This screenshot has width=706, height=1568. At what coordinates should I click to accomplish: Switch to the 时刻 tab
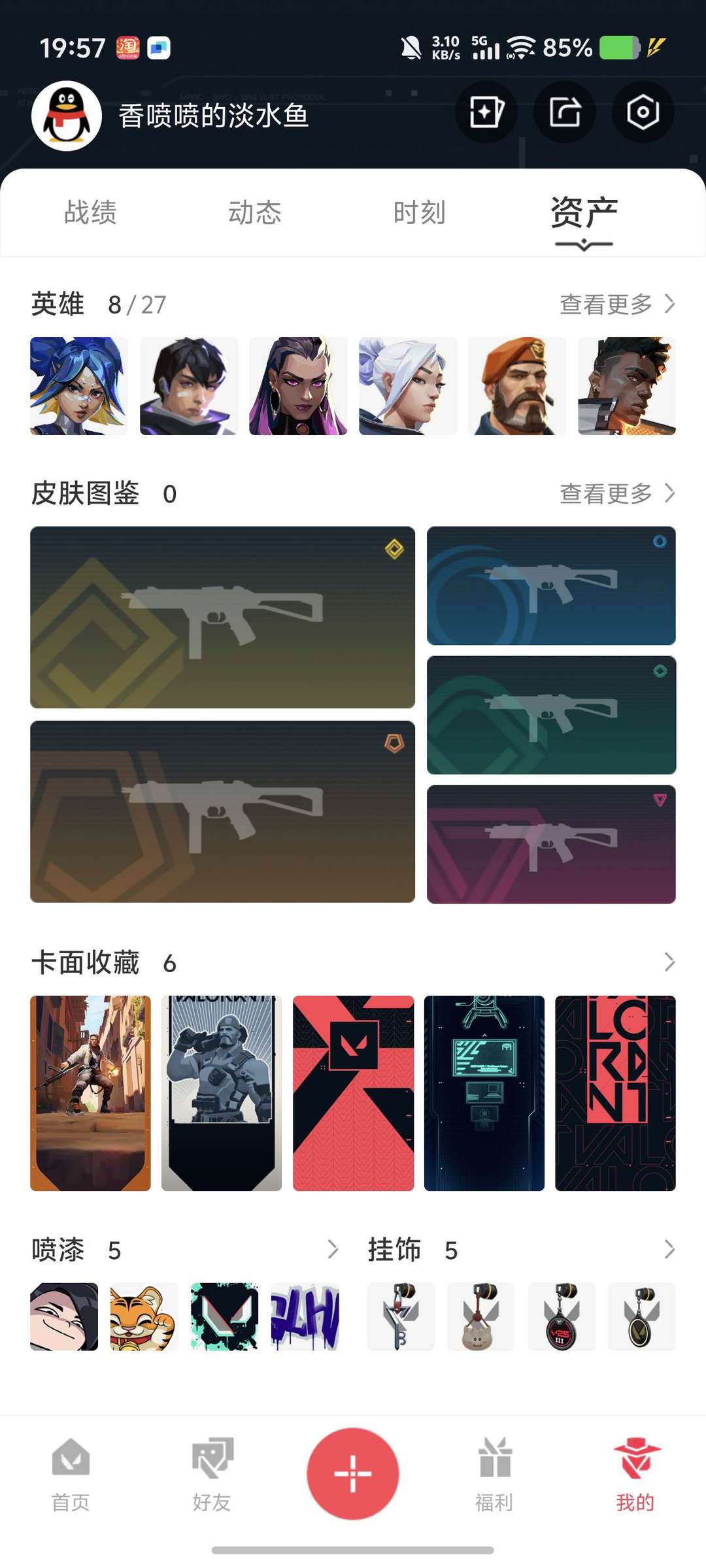click(419, 213)
